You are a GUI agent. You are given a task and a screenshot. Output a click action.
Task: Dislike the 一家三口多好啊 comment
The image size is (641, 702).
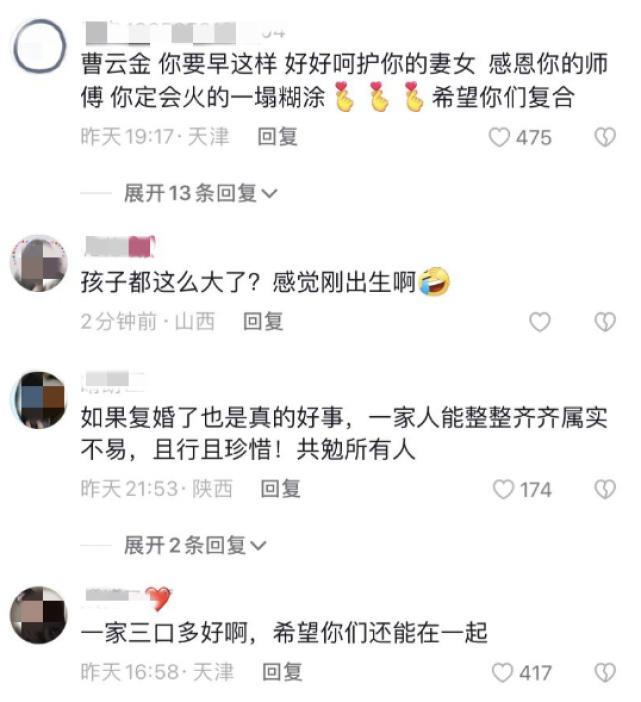click(x=605, y=672)
